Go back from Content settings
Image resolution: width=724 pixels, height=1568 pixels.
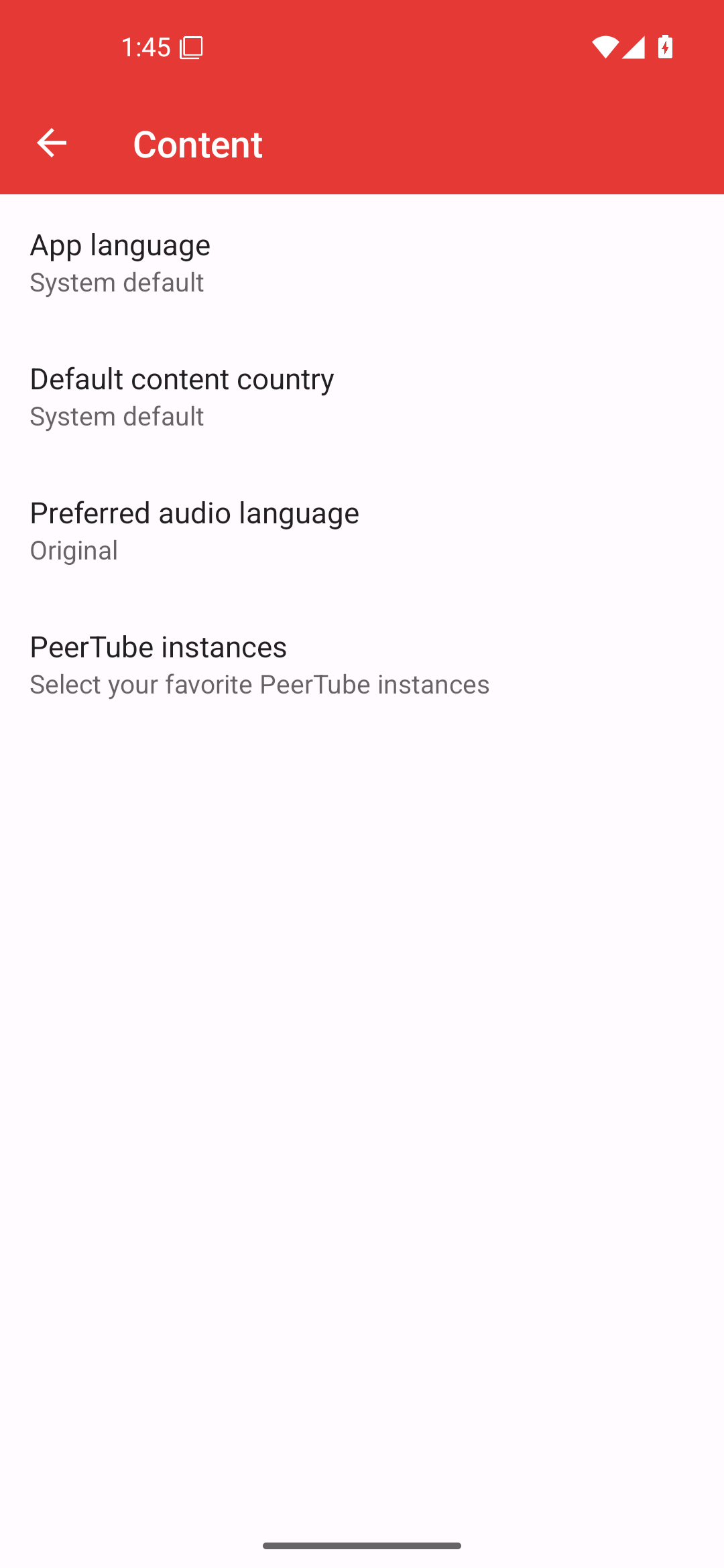tap(52, 143)
